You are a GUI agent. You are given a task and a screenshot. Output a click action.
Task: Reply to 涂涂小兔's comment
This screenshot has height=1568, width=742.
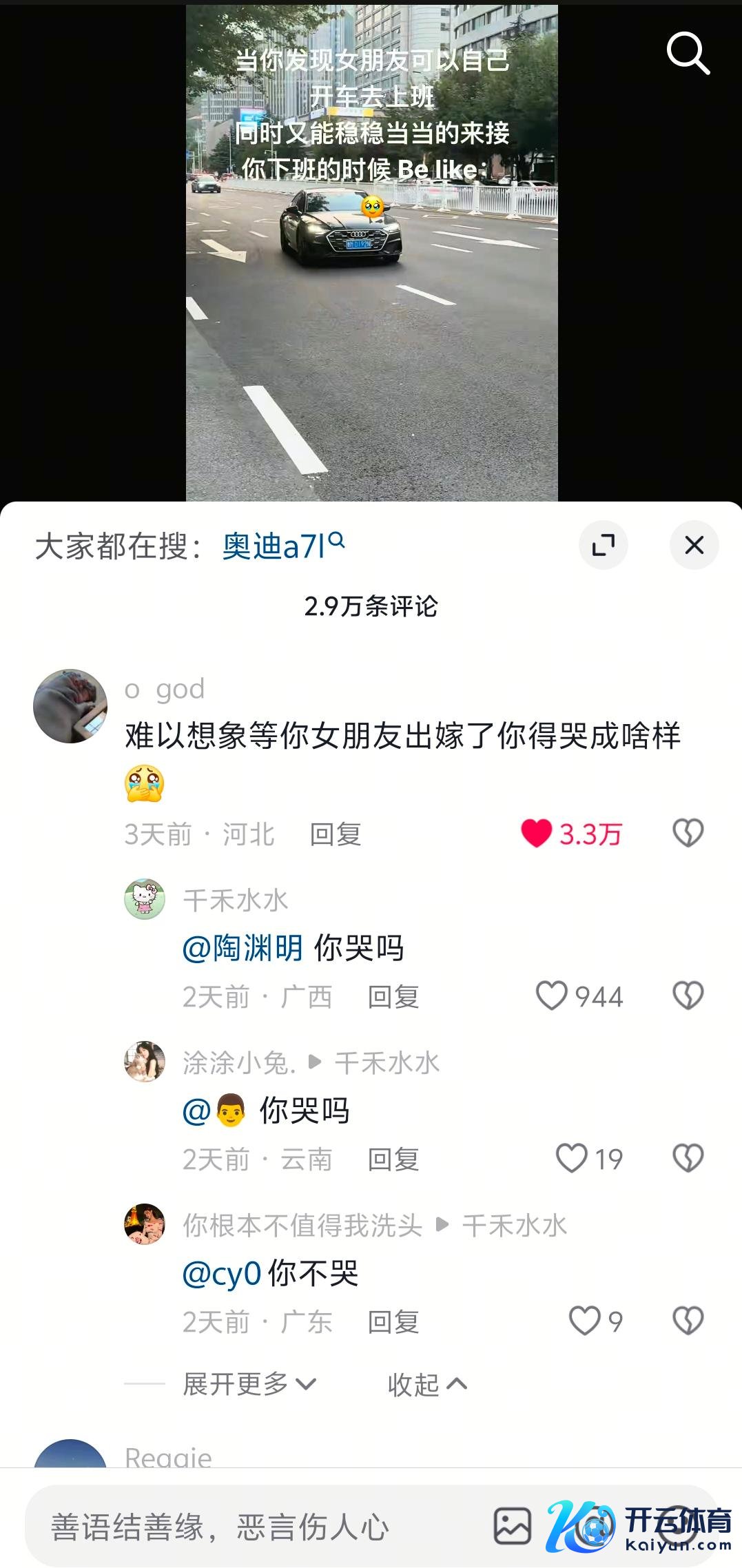point(393,1159)
